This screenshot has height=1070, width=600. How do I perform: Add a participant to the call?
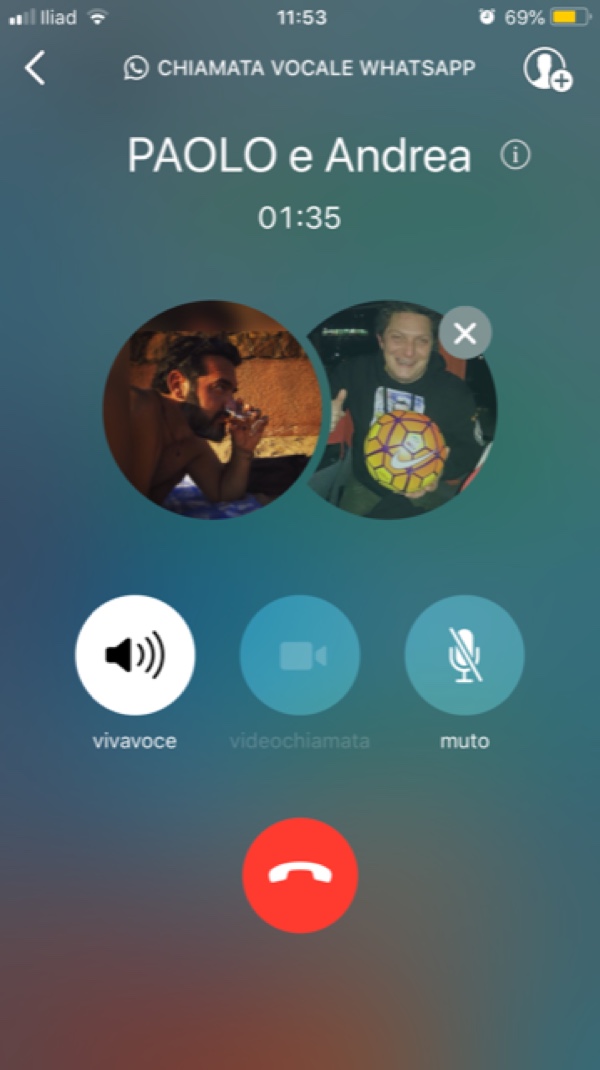pyautogui.click(x=546, y=69)
